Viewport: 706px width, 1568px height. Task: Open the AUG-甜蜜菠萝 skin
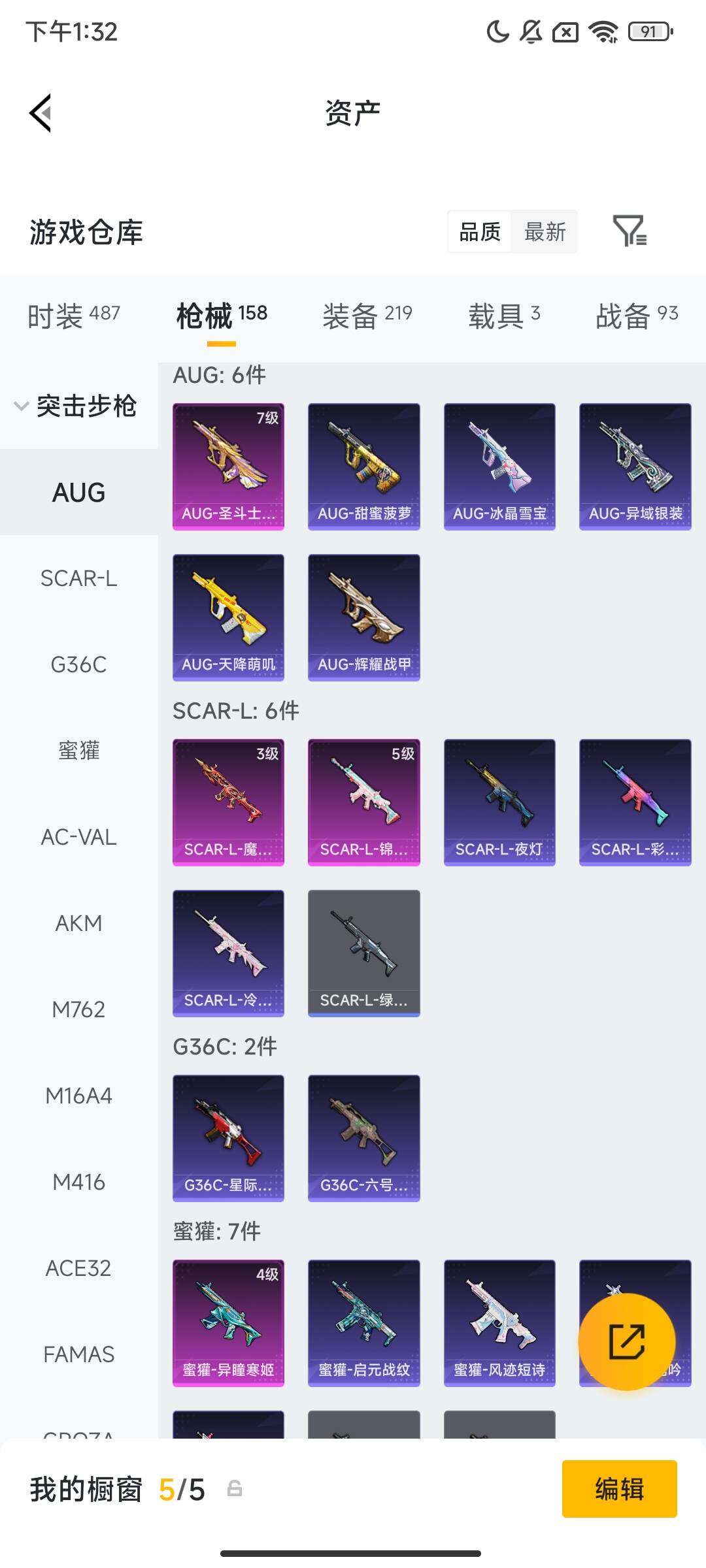(364, 466)
